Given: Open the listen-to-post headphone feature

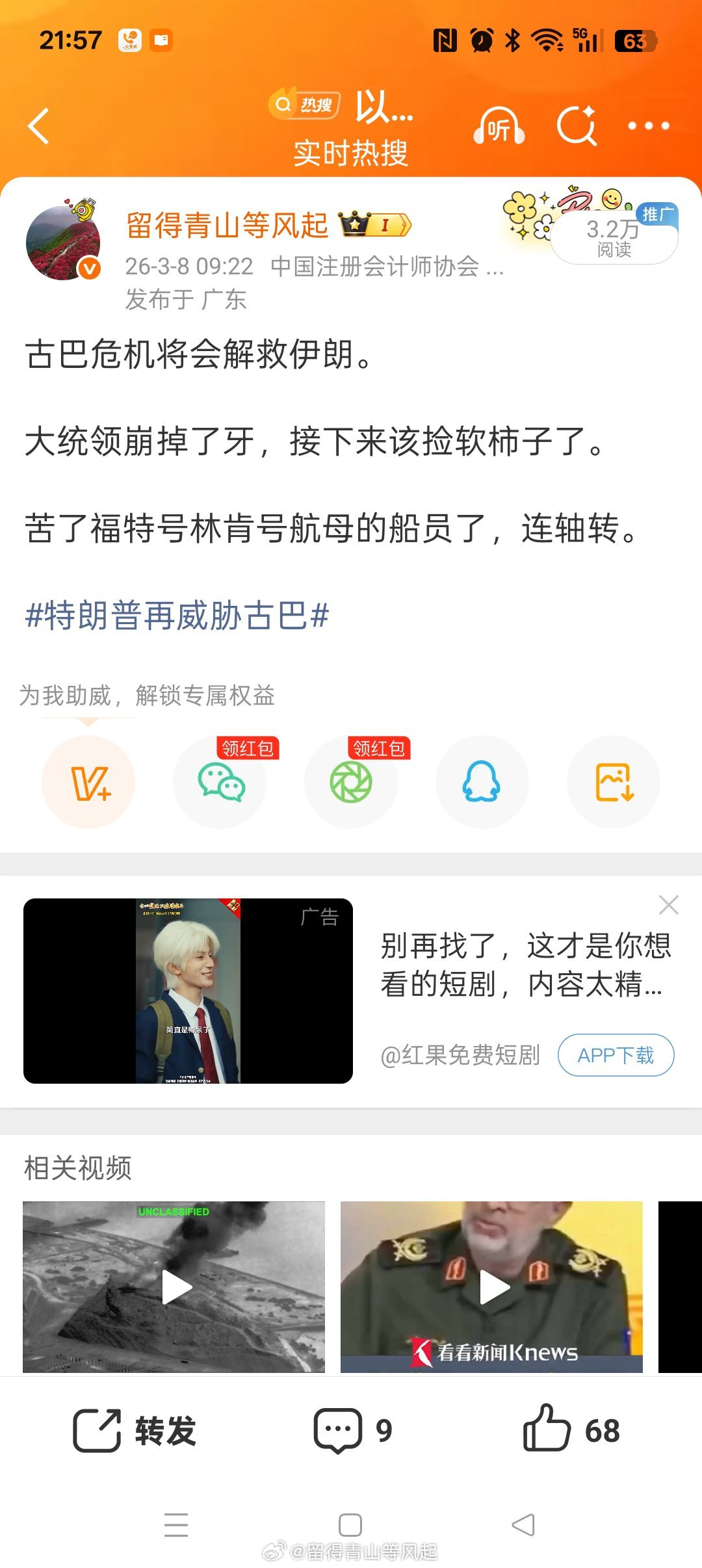Looking at the screenshot, I should click(x=499, y=125).
